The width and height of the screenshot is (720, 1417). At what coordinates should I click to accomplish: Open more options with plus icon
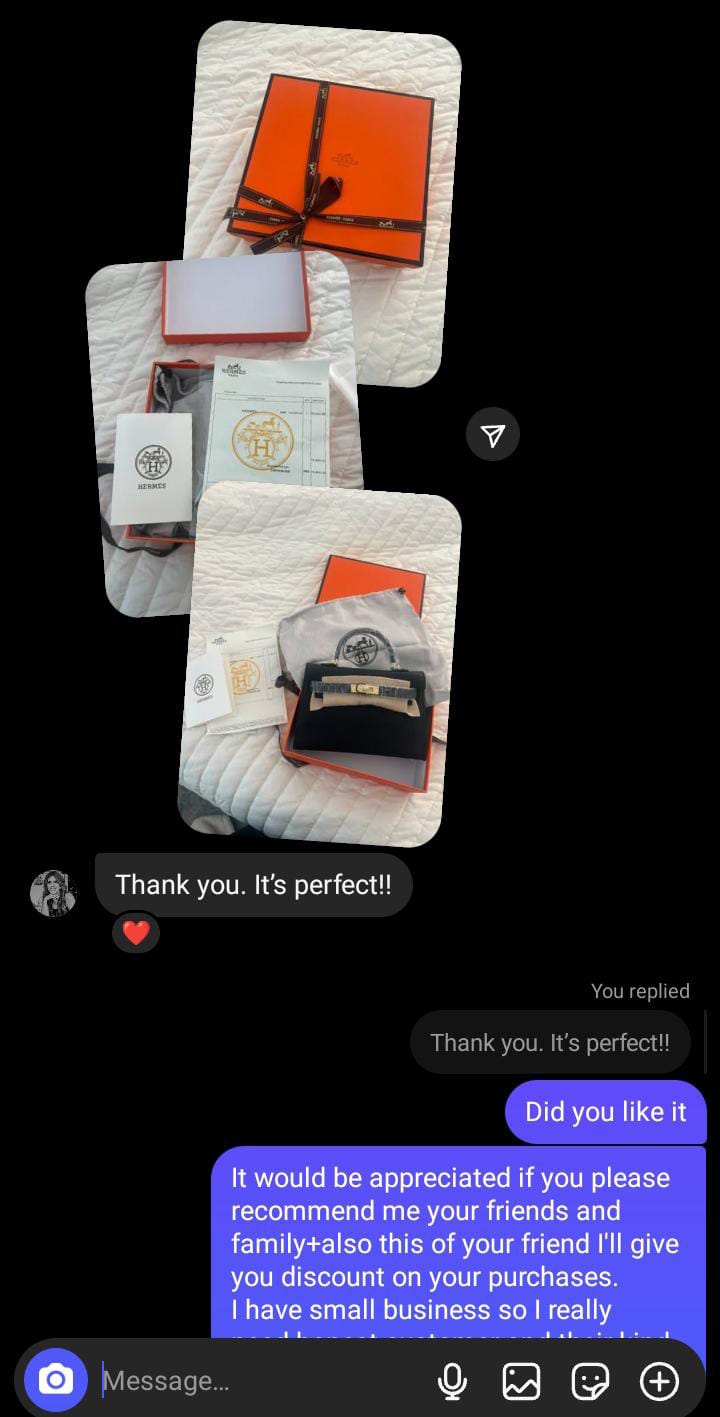pyautogui.click(x=659, y=1381)
